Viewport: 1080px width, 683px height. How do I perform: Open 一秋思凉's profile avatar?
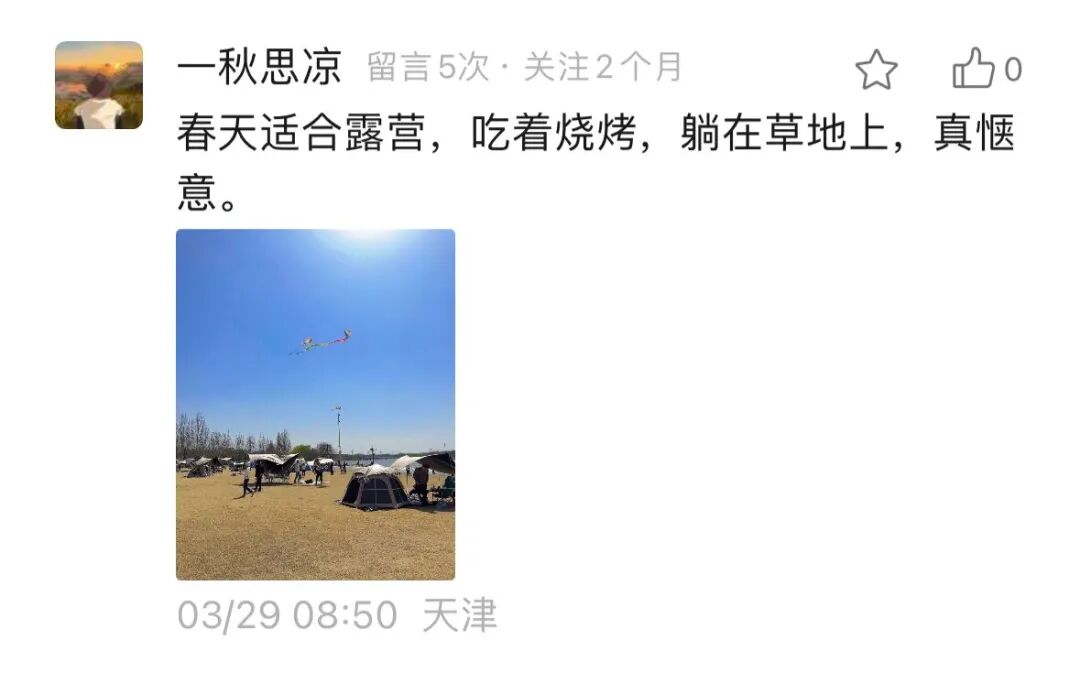(98, 85)
